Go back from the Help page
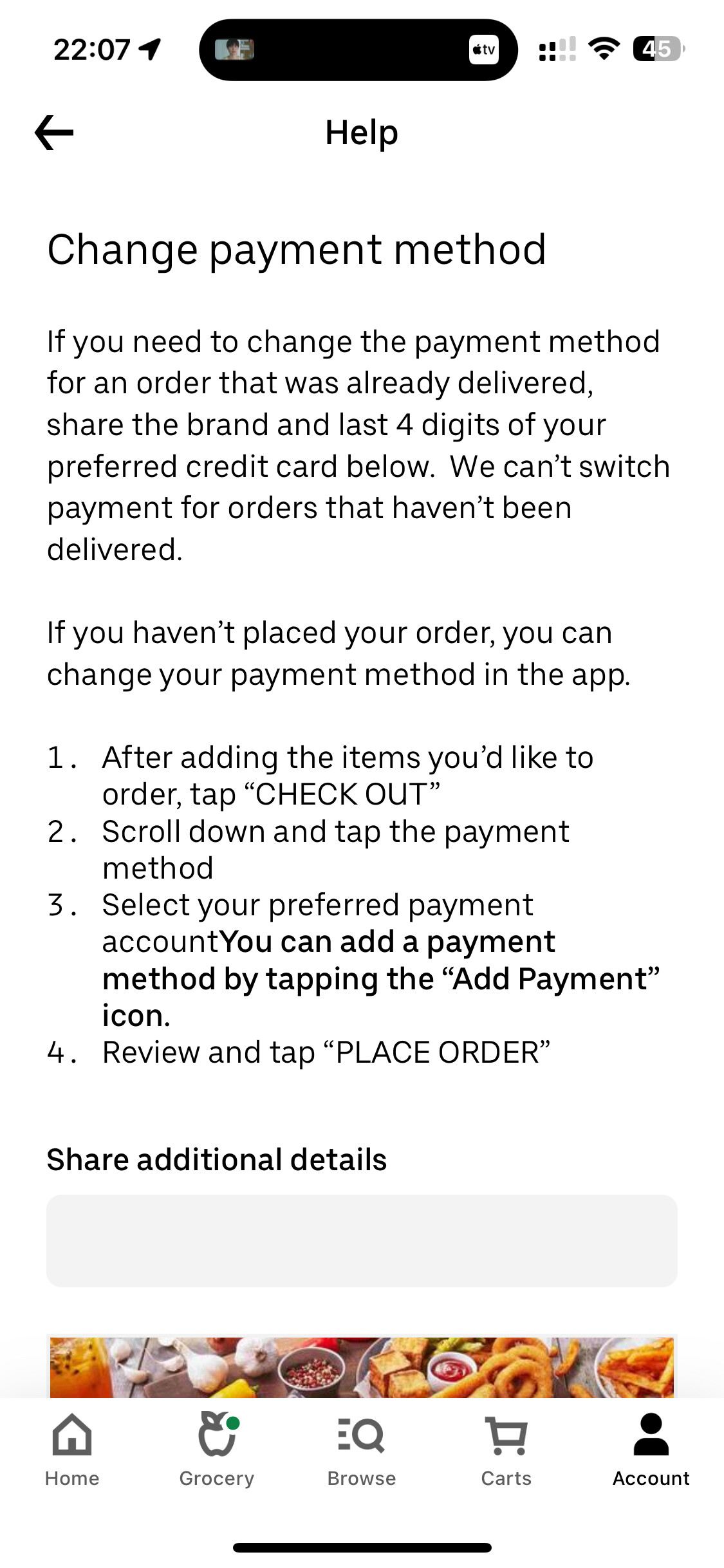The image size is (724, 1568). pyautogui.click(x=54, y=133)
